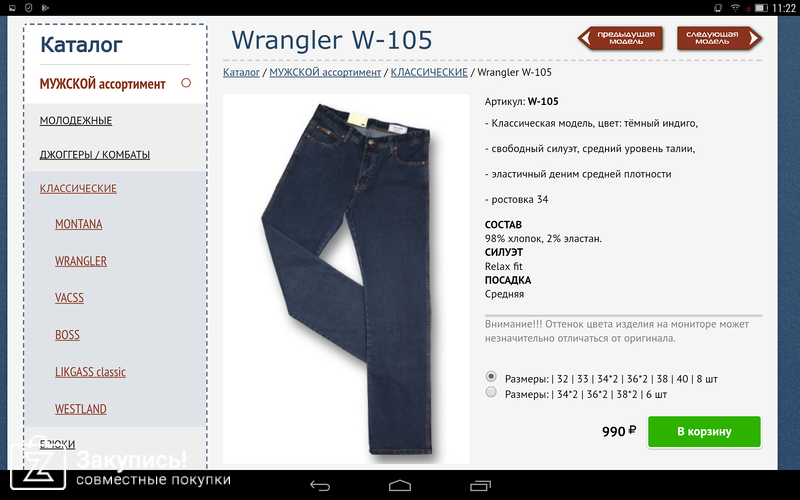Screen dimensions: 800x500
Task: Open the VACSS brand
Action: coord(69,298)
